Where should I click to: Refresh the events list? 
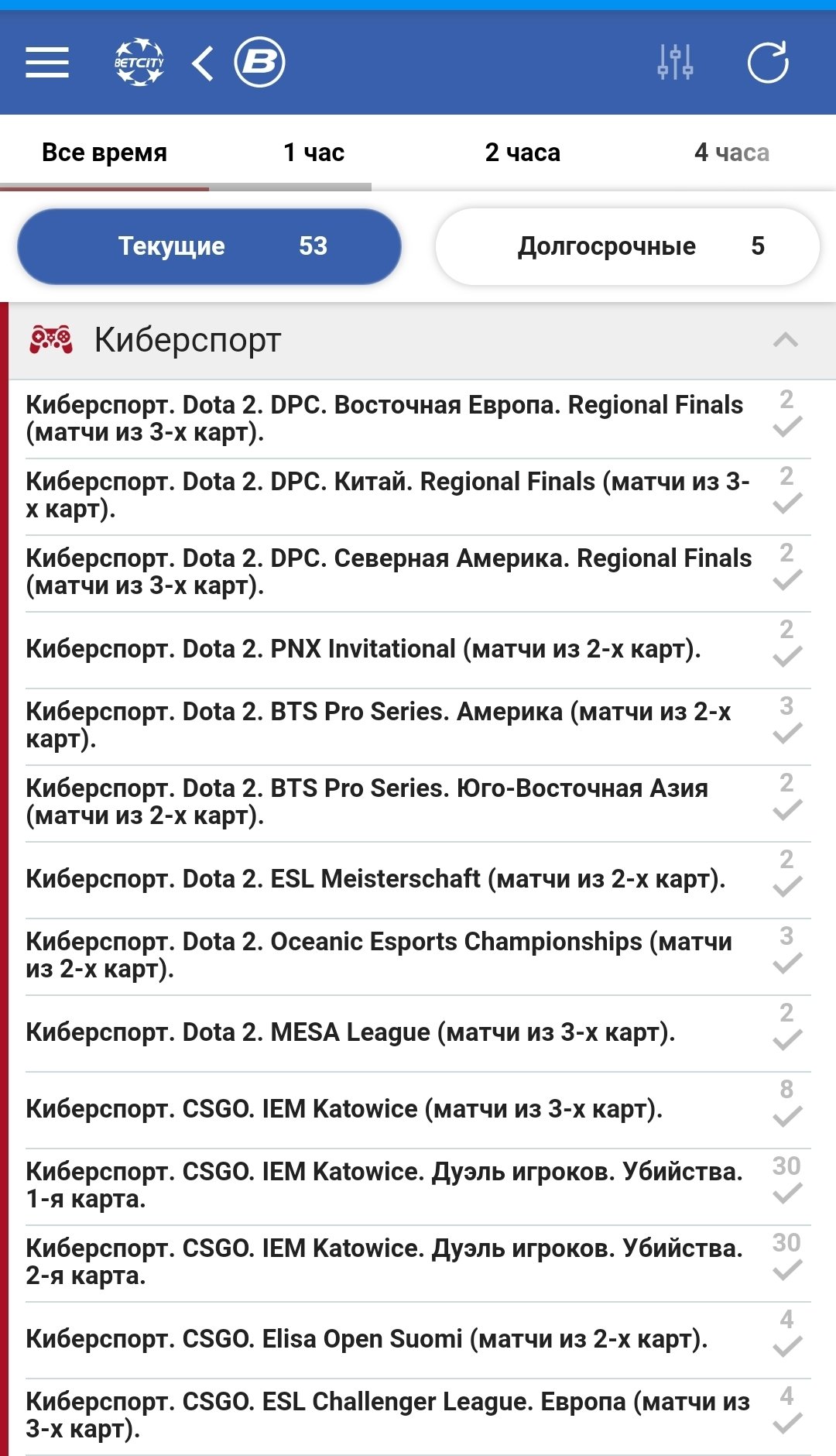tap(768, 62)
